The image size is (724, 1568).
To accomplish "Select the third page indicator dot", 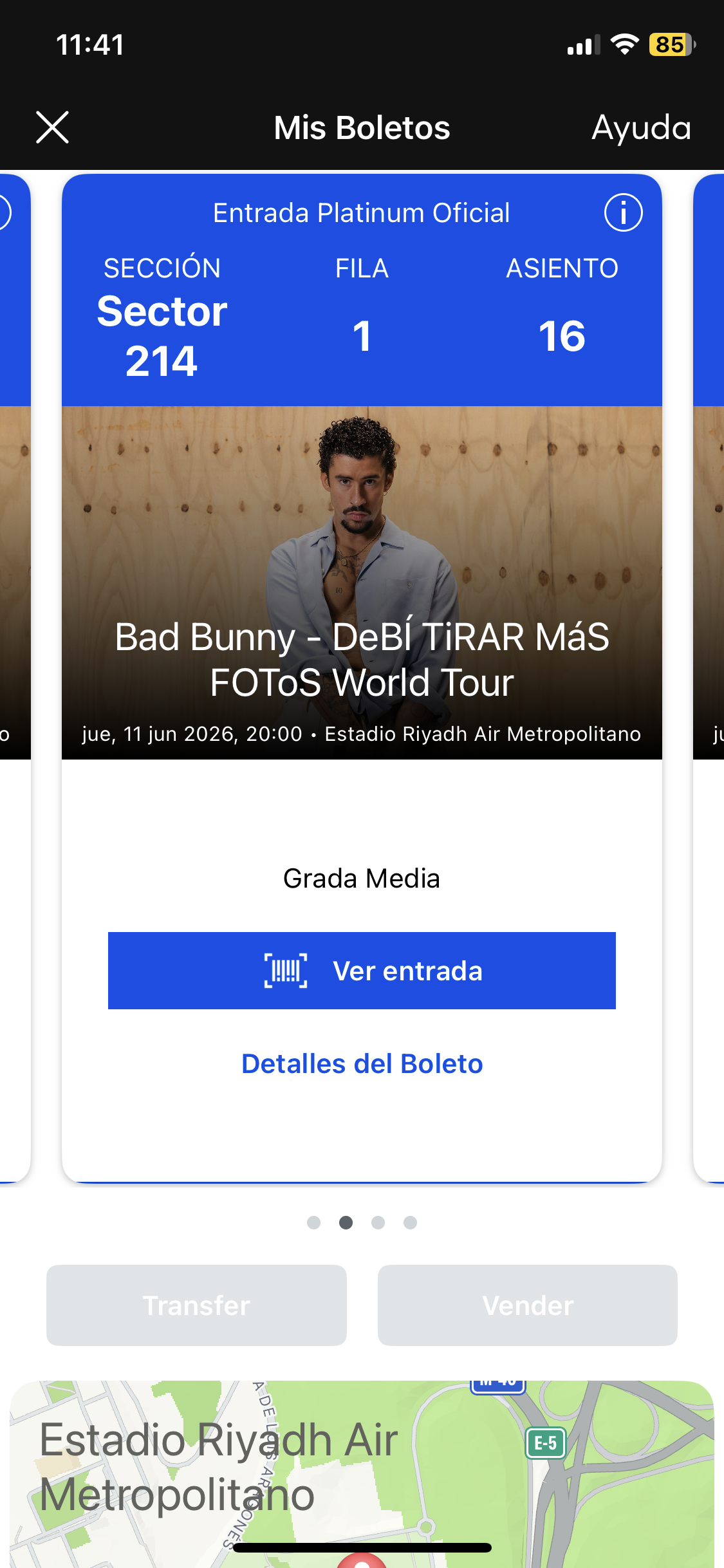I will 378,1222.
